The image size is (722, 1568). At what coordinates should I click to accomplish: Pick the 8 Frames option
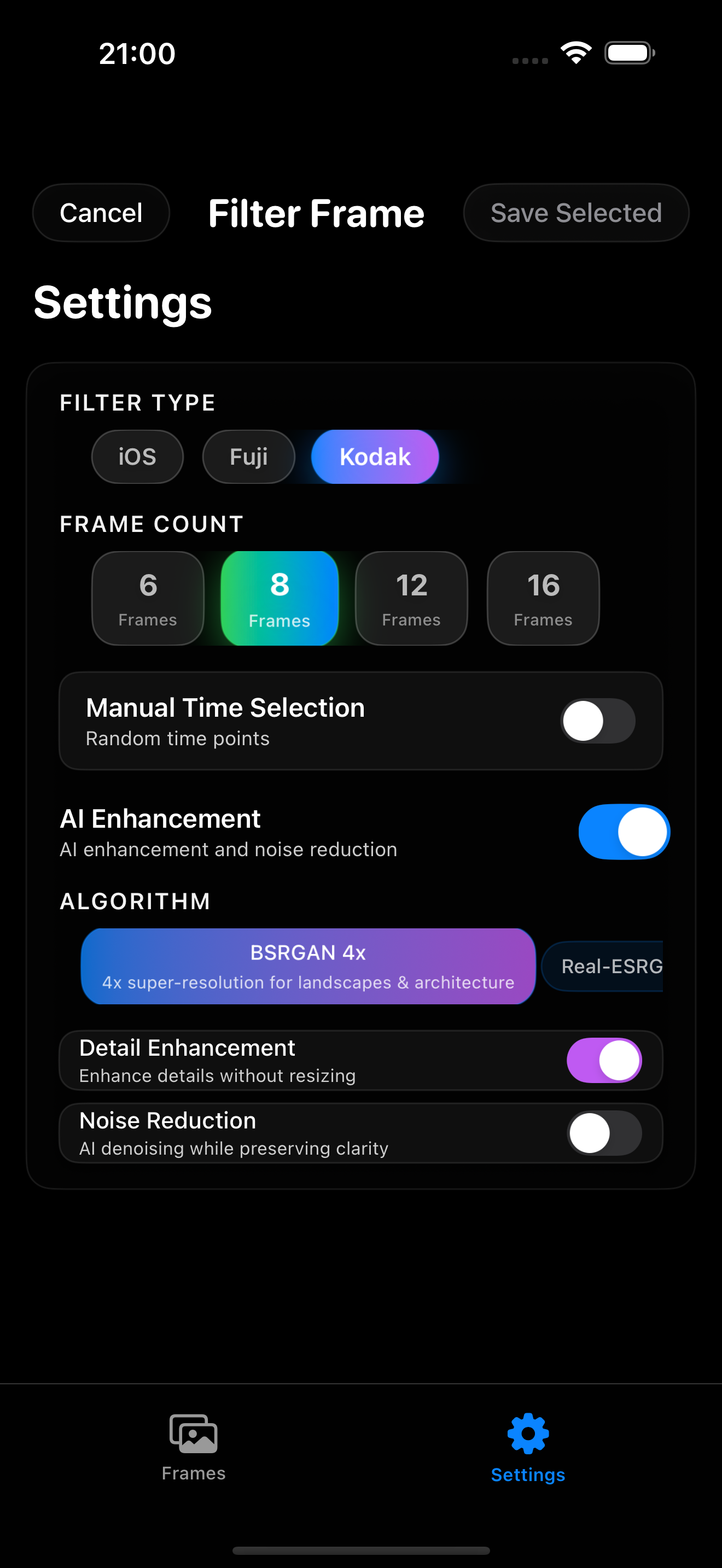[280, 598]
